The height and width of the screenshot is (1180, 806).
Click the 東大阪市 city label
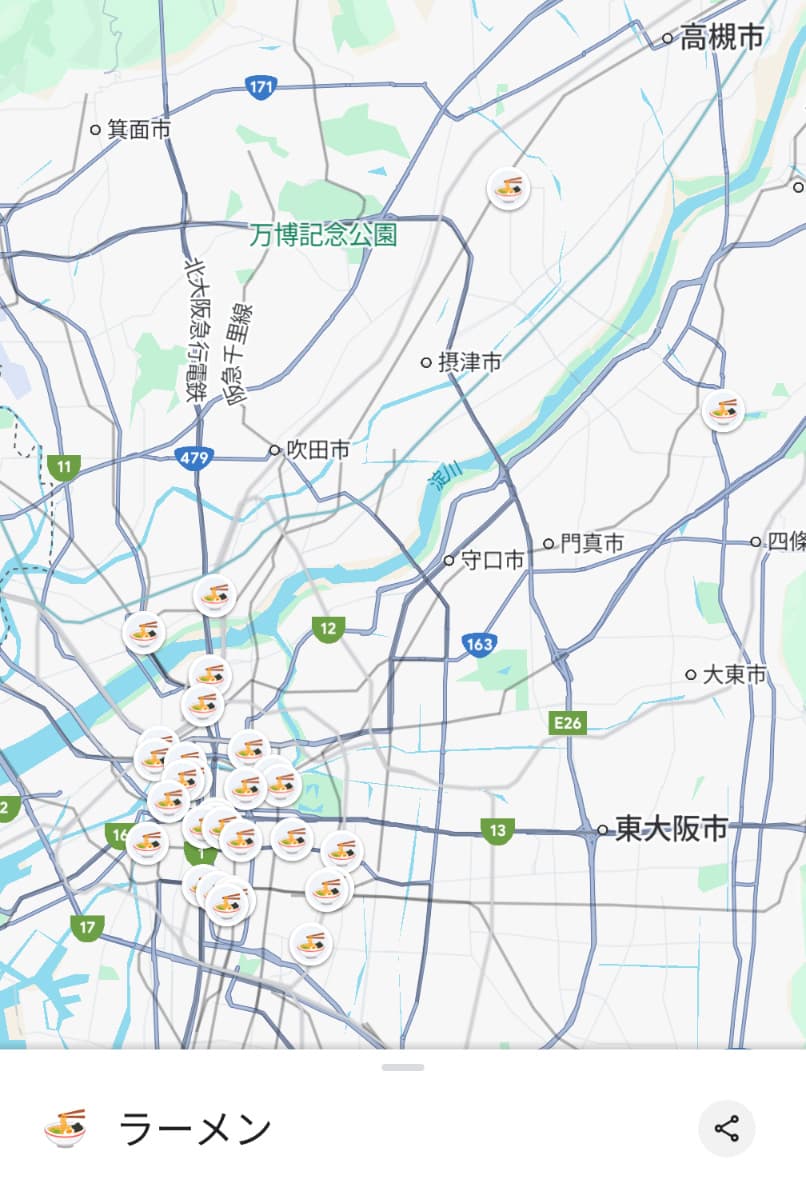coord(672,829)
